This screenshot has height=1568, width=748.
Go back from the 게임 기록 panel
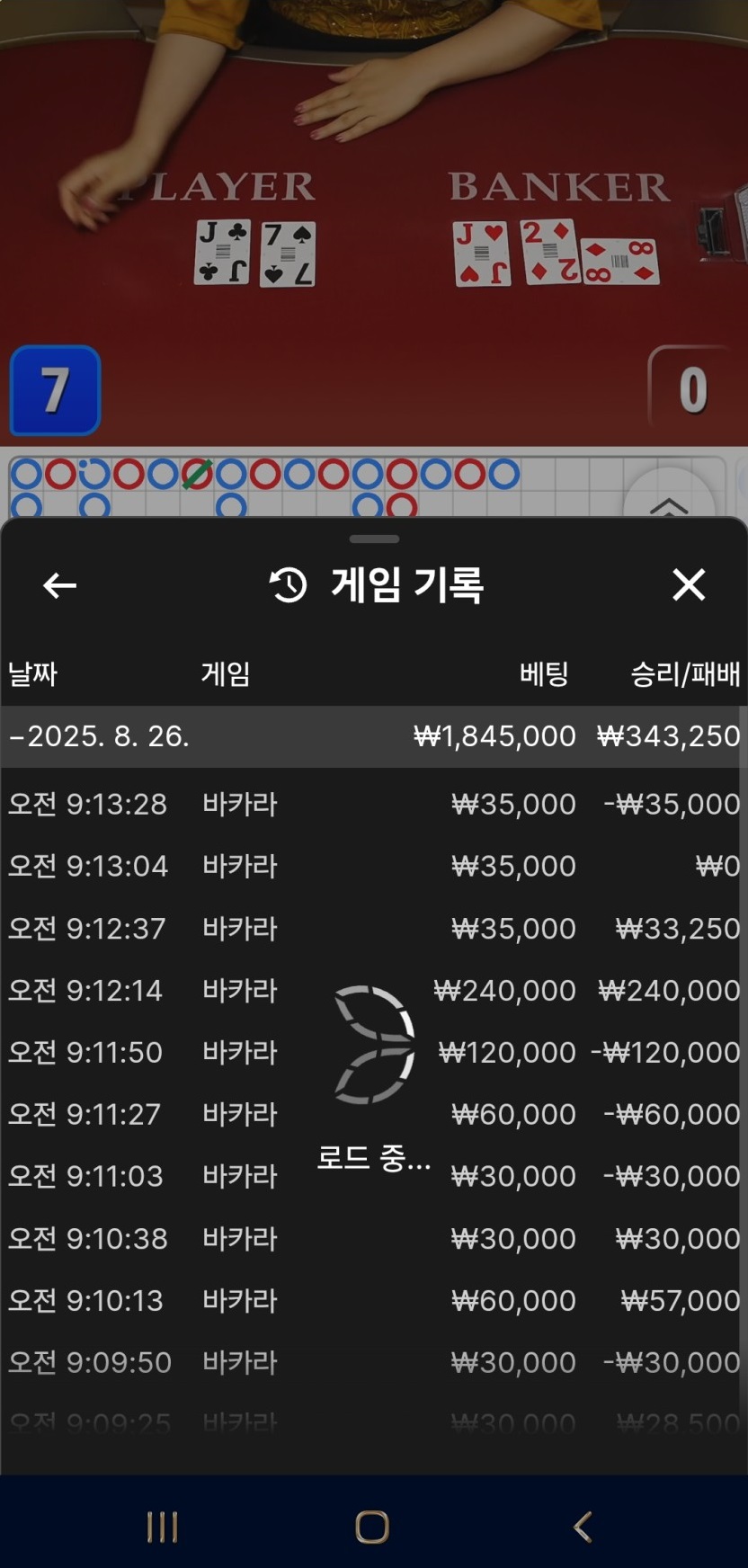pos(60,586)
